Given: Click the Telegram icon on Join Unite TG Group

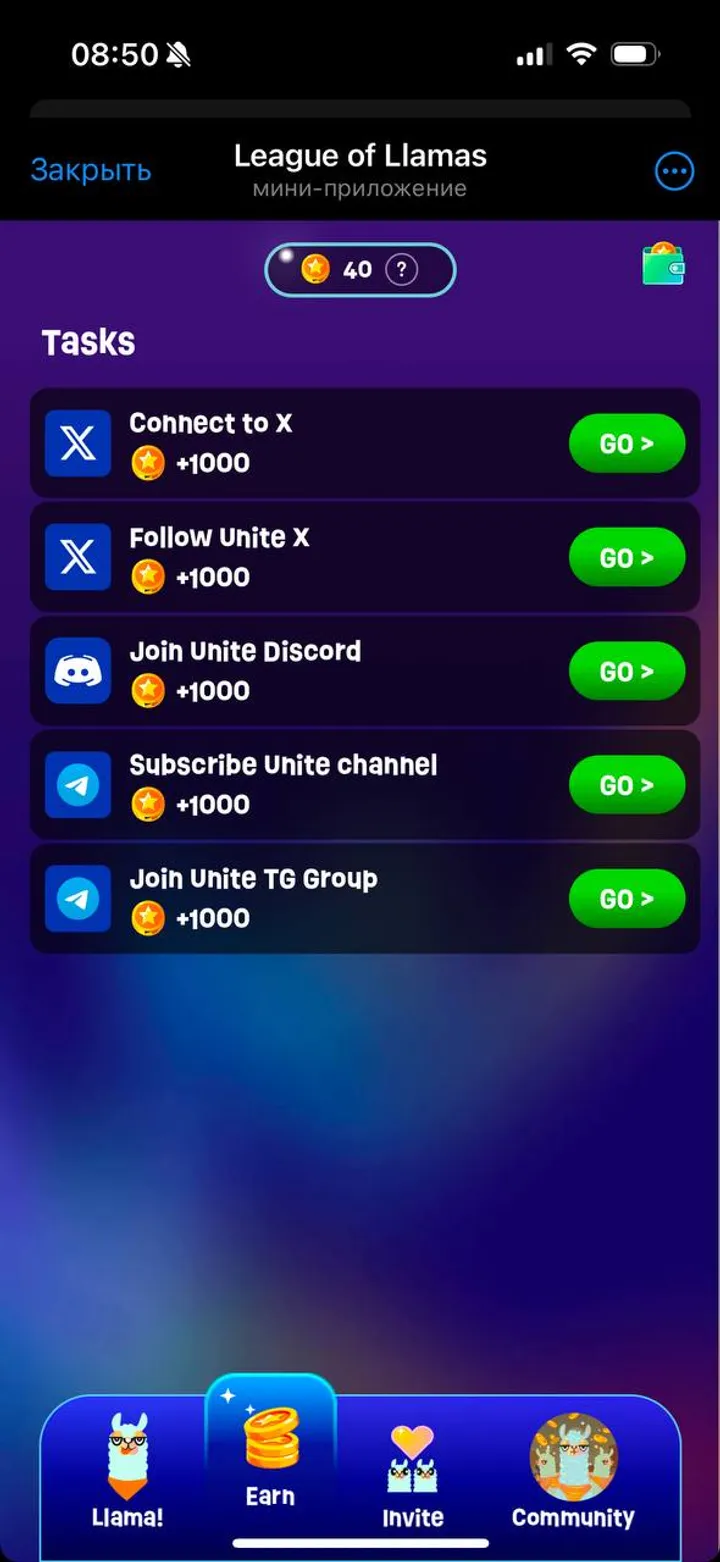Looking at the screenshot, I should [x=78, y=898].
